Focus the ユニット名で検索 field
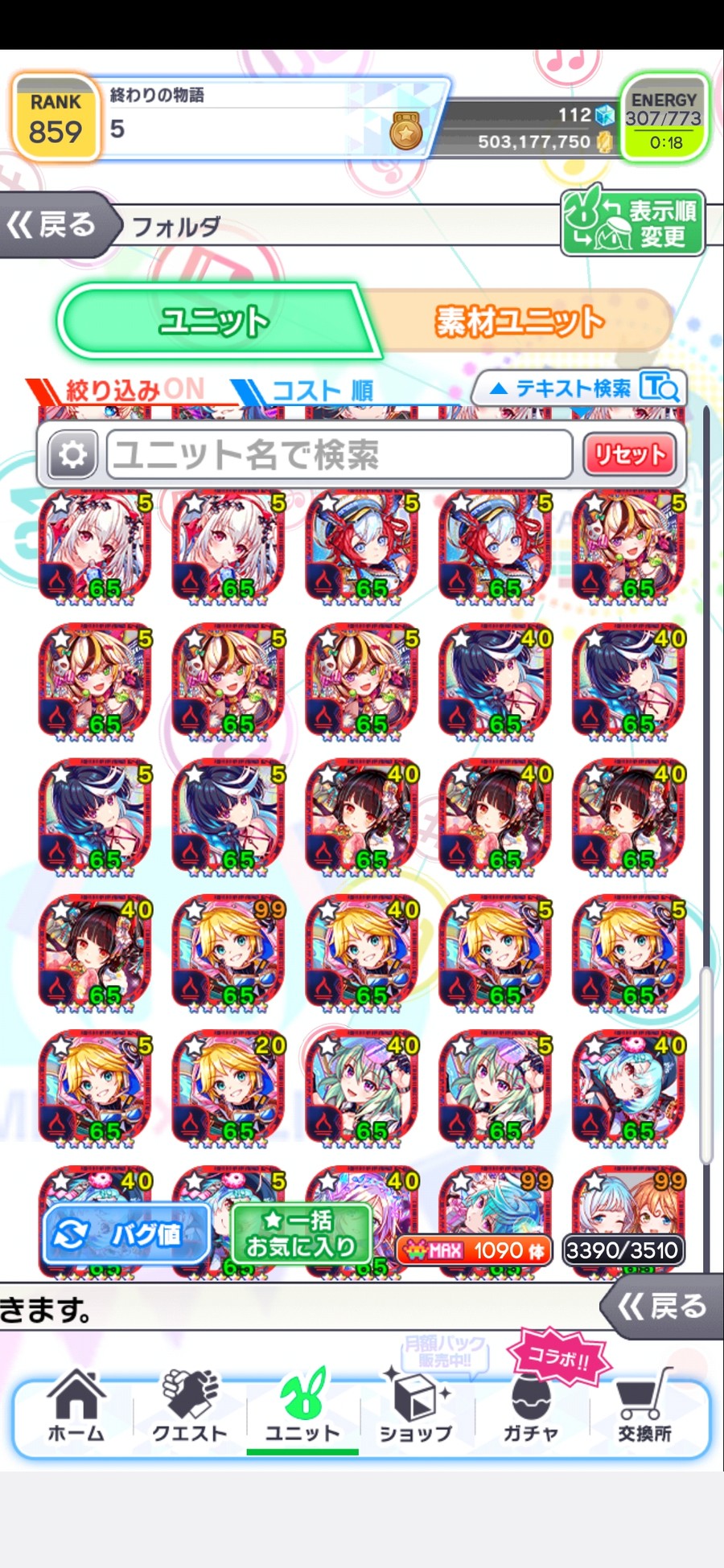Screen dimensions: 724x1568 (338, 455)
